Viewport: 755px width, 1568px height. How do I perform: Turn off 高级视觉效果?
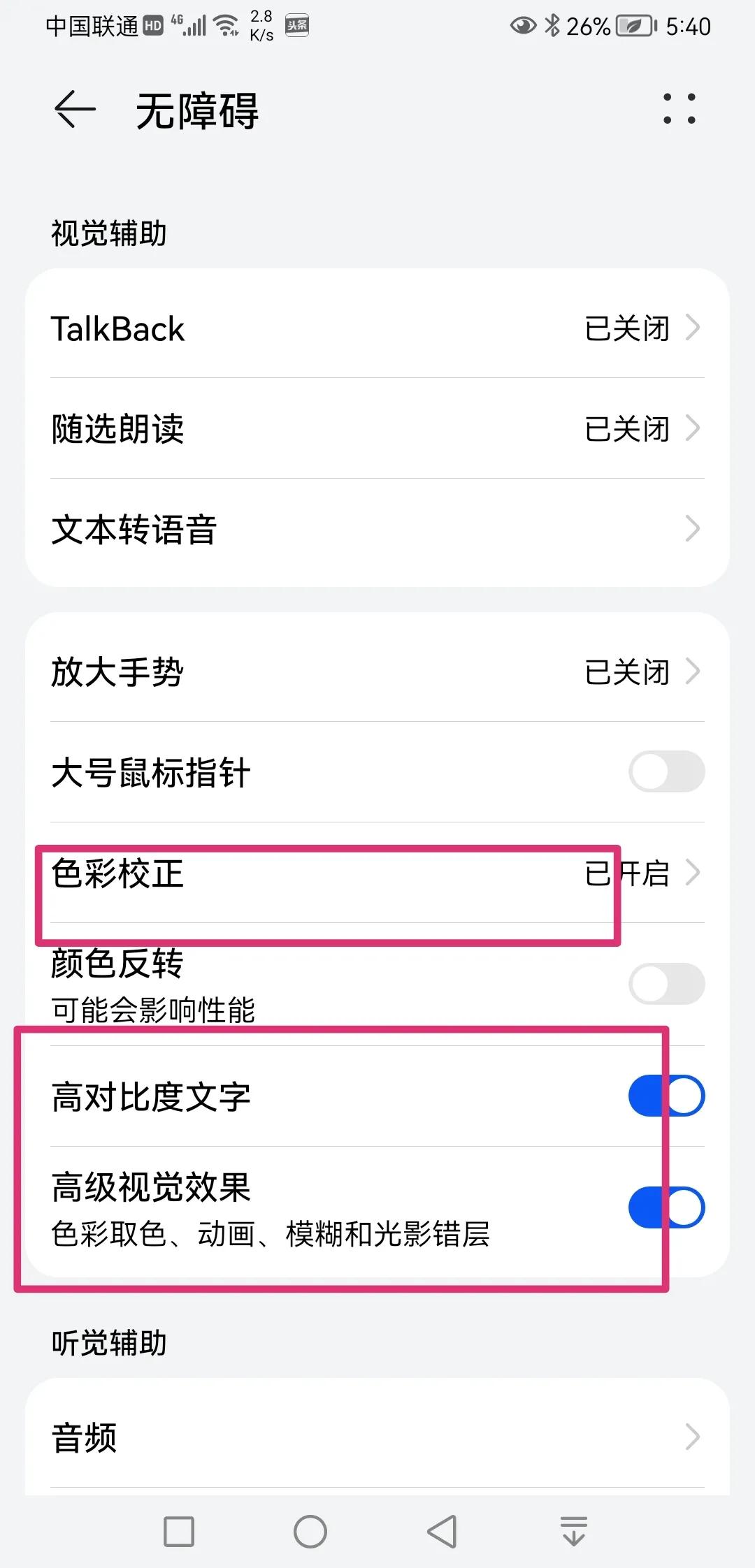pos(665,1205)
